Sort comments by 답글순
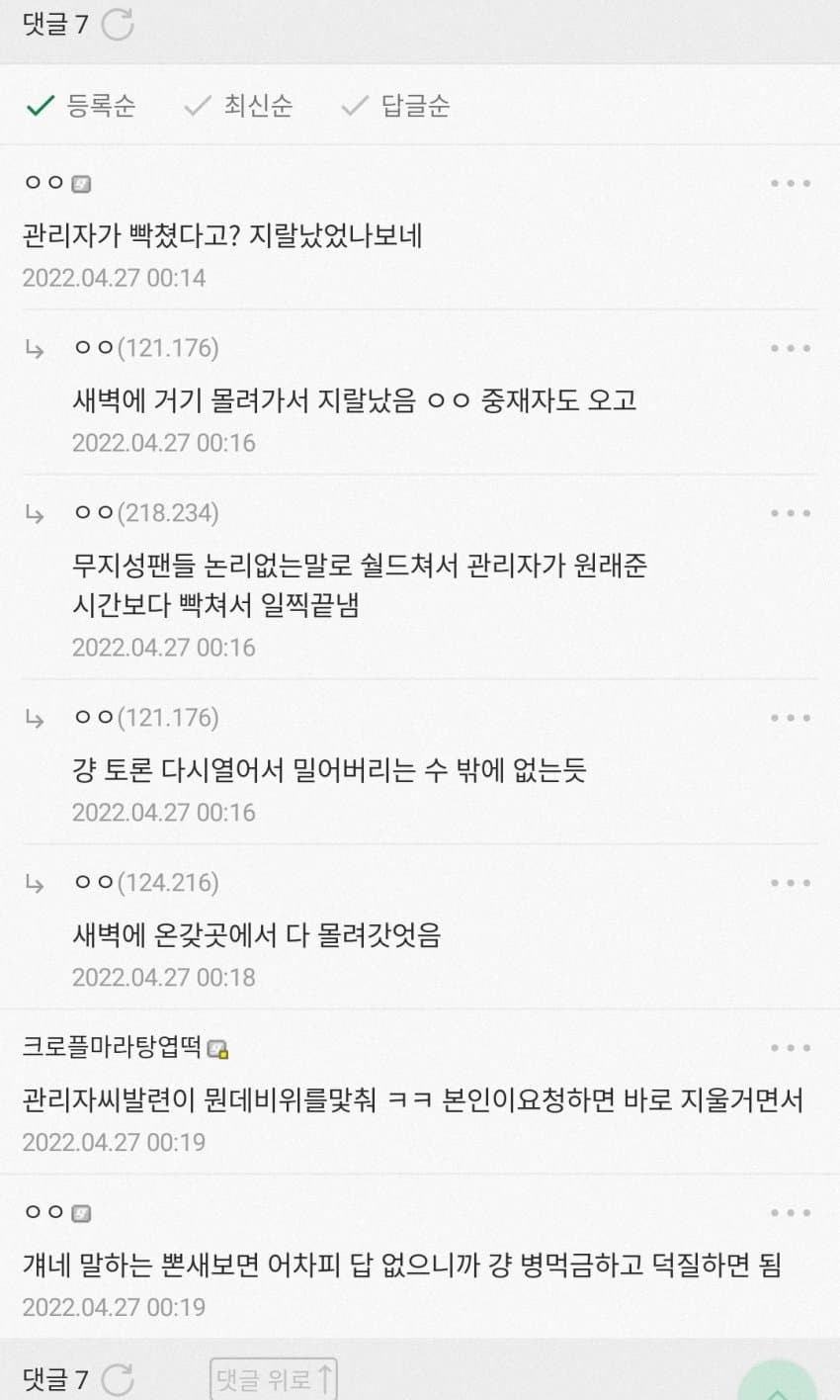Screen dimensions: 840x1400 point(395,105)
